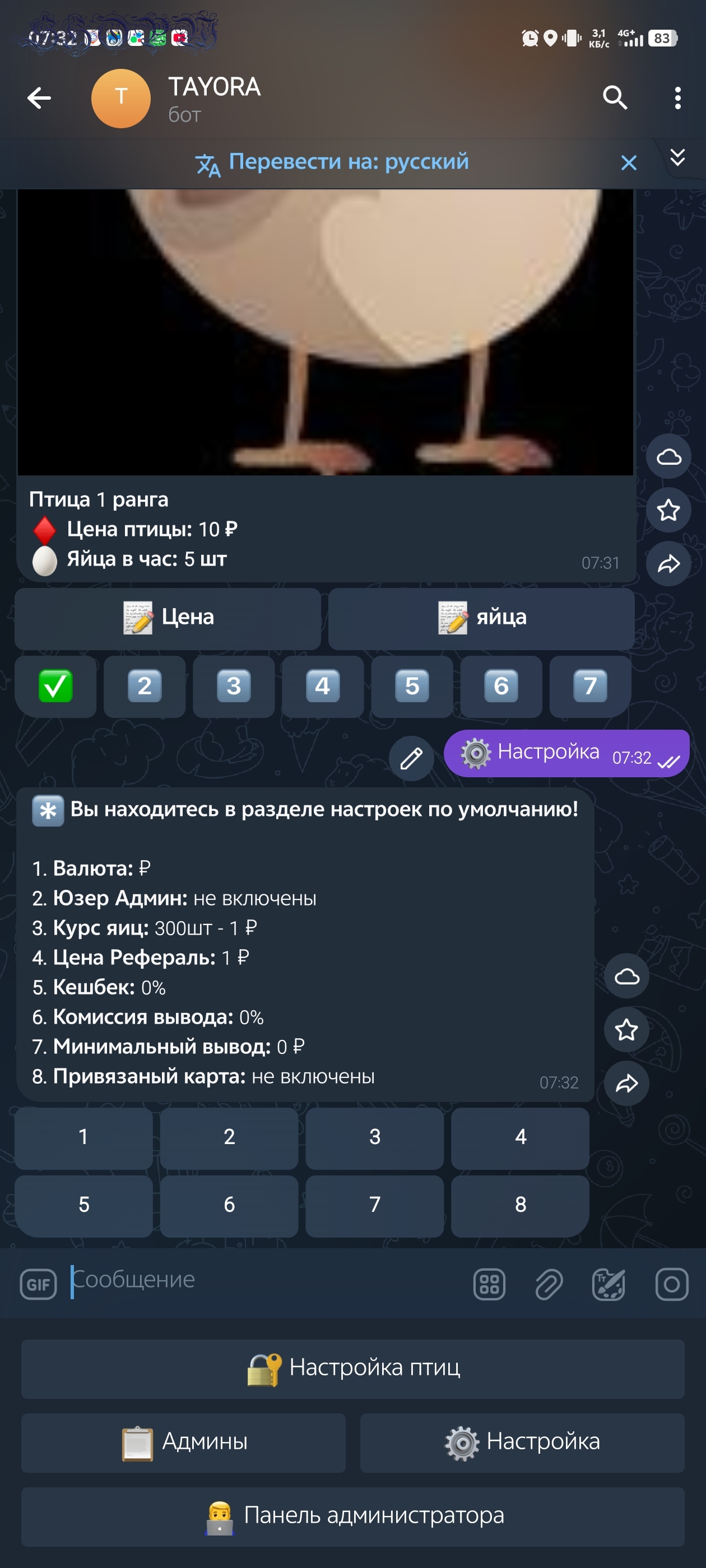Open Панель администратора
The width and height of the screenshot is (706, 1568).
(x=352, y=1516)
